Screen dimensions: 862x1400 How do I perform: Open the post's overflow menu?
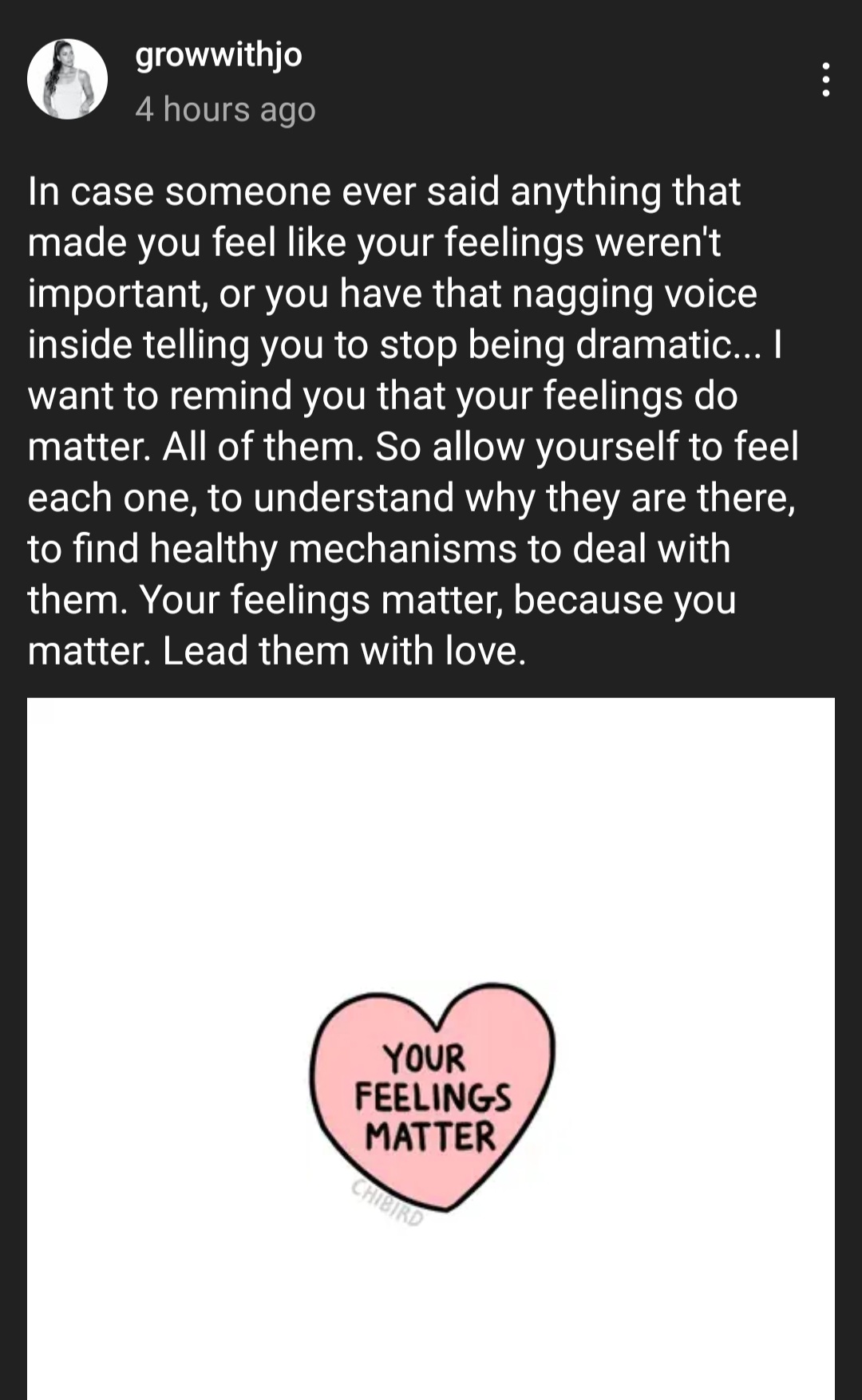(825, 80)
